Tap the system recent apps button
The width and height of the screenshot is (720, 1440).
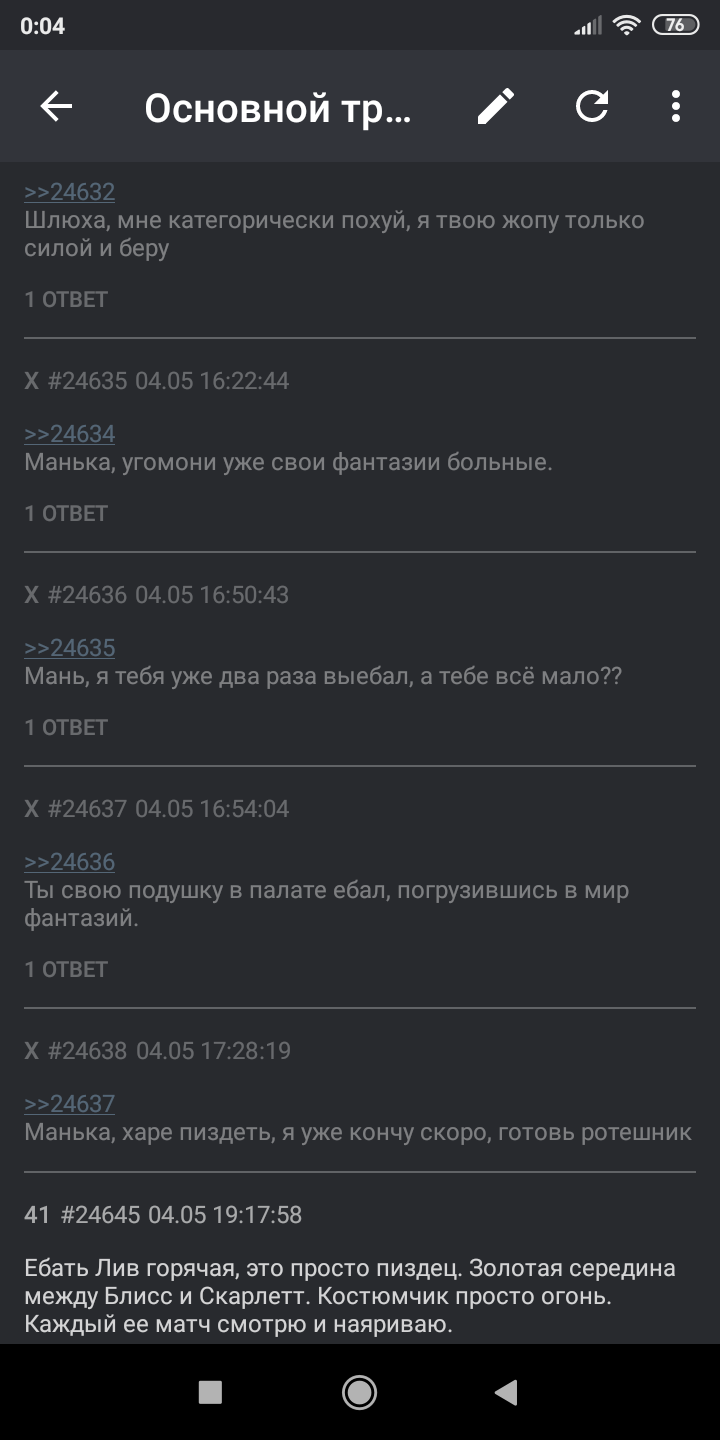[210, 1392]
